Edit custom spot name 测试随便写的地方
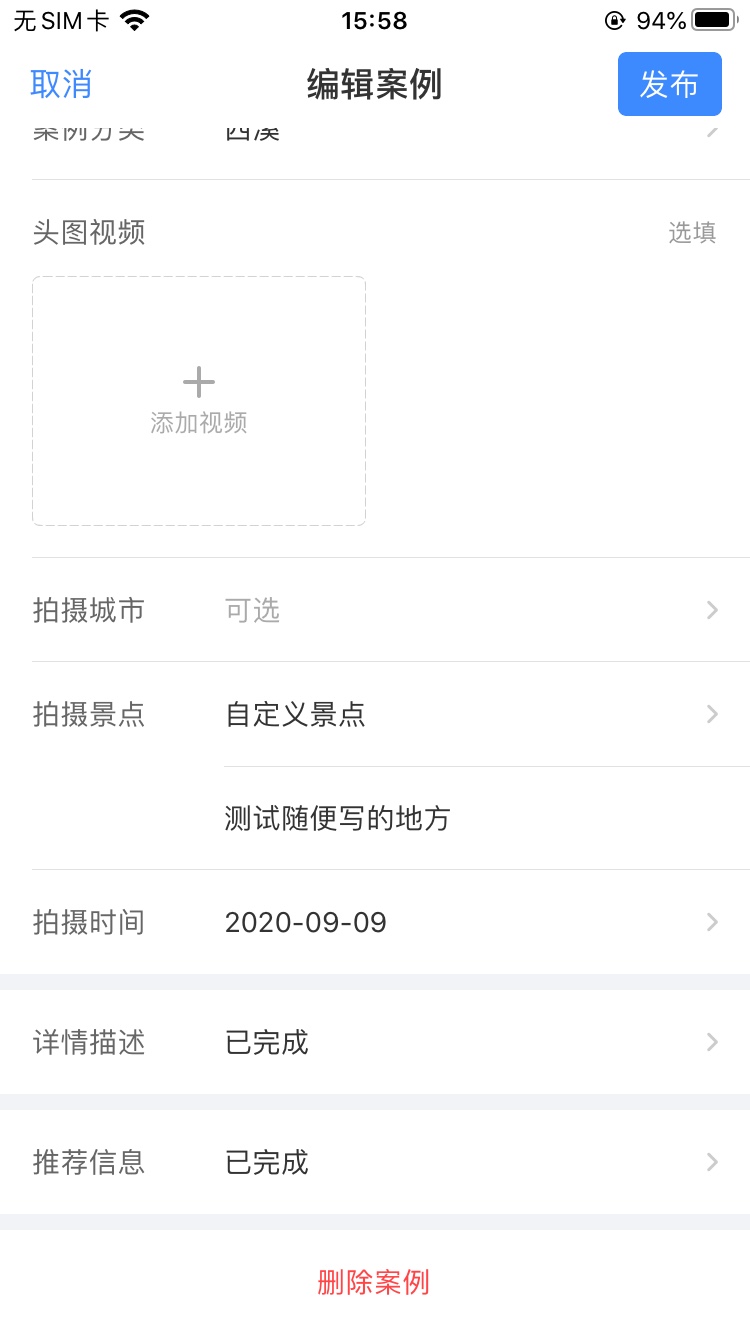Screen dimensions: 750x1334 coord(338,818)
